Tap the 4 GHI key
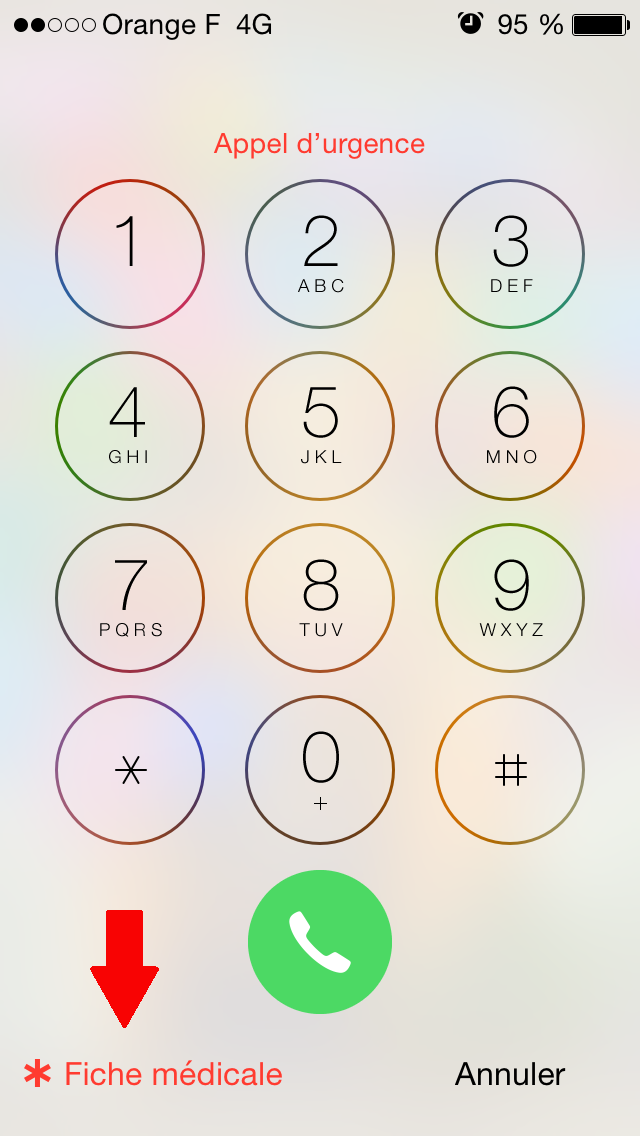This screenshot has height=1136, width=640. 130,426
